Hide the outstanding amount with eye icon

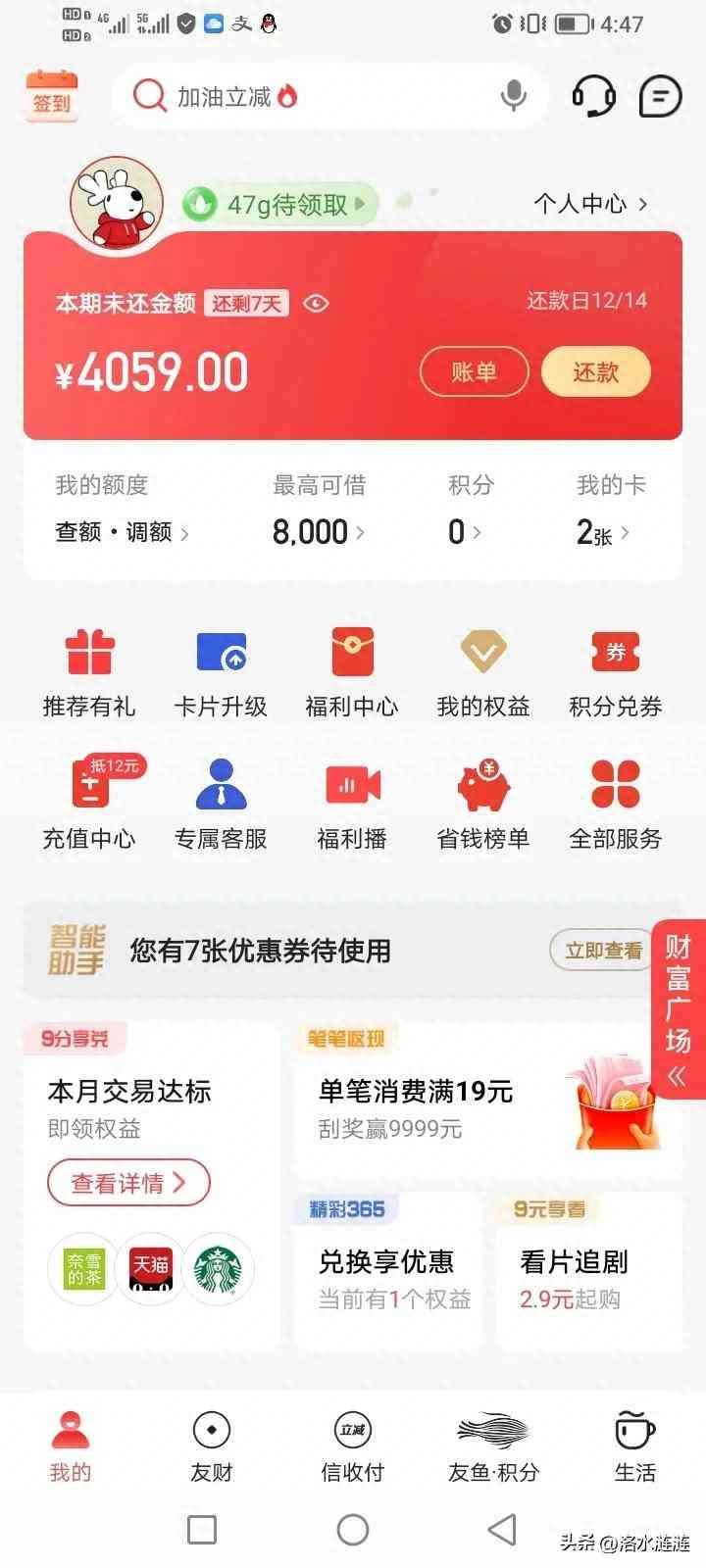pyautogui.click(x=316, y=304)
